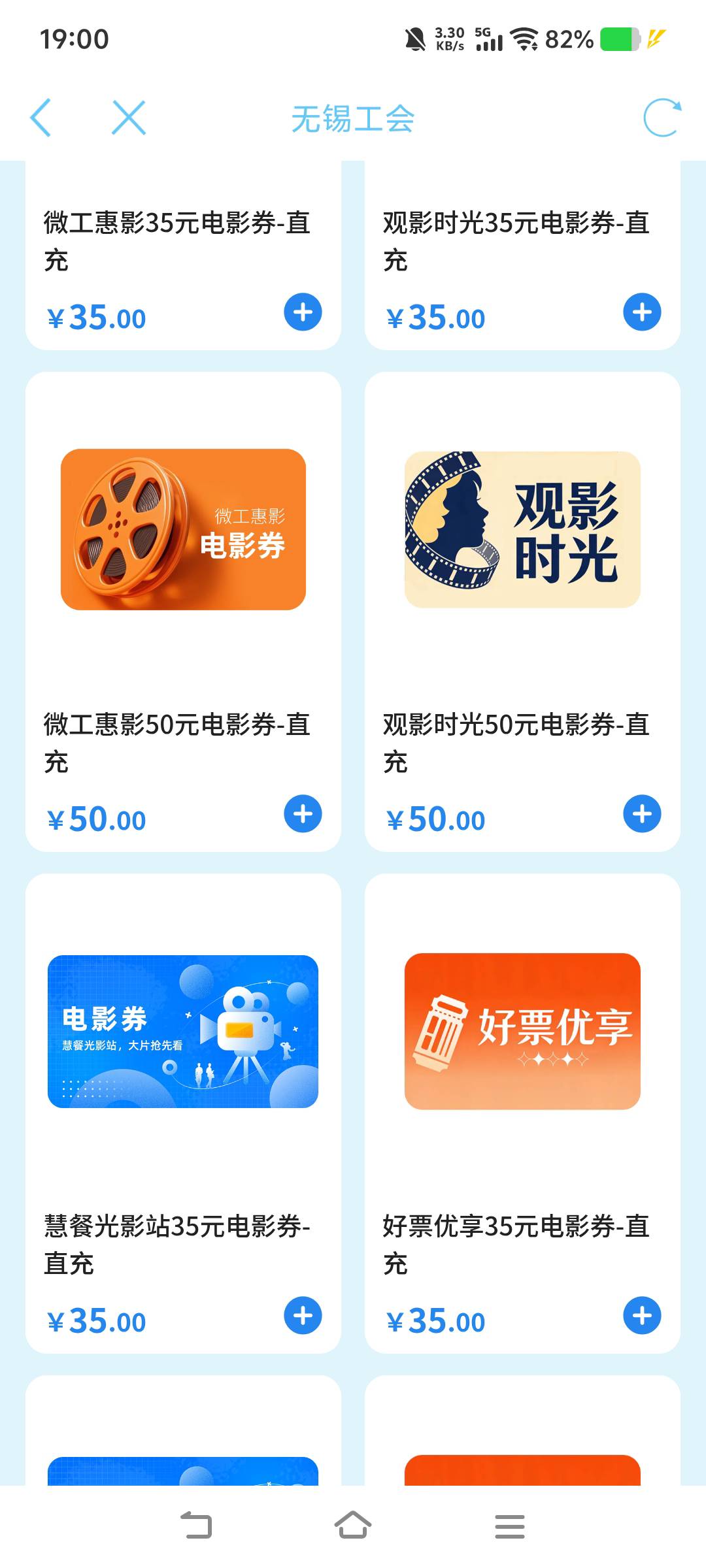This screenshot has height=1568, width=706.
Task: Go back with the header arrow
Action: tap(41, 118)
